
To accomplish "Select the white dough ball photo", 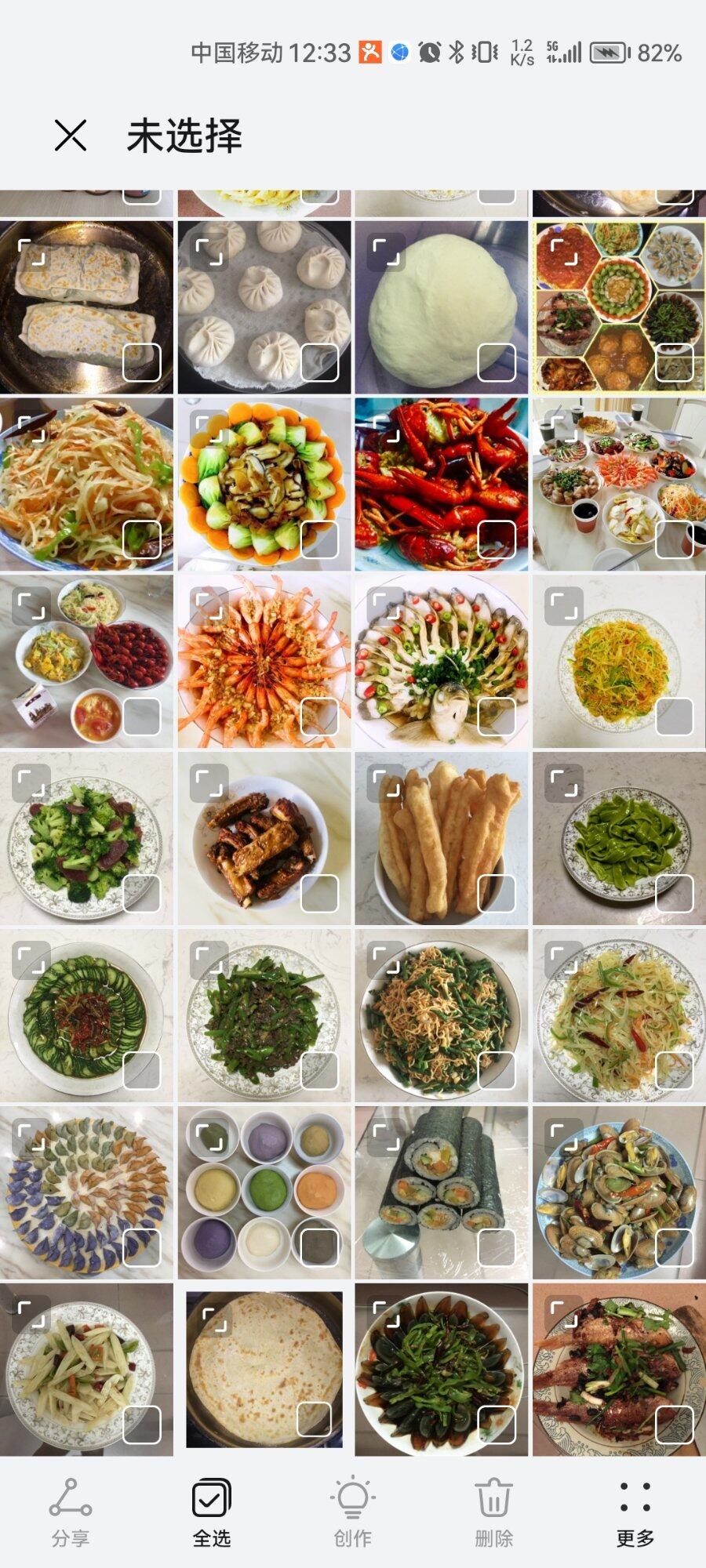I will pos(497,362).
